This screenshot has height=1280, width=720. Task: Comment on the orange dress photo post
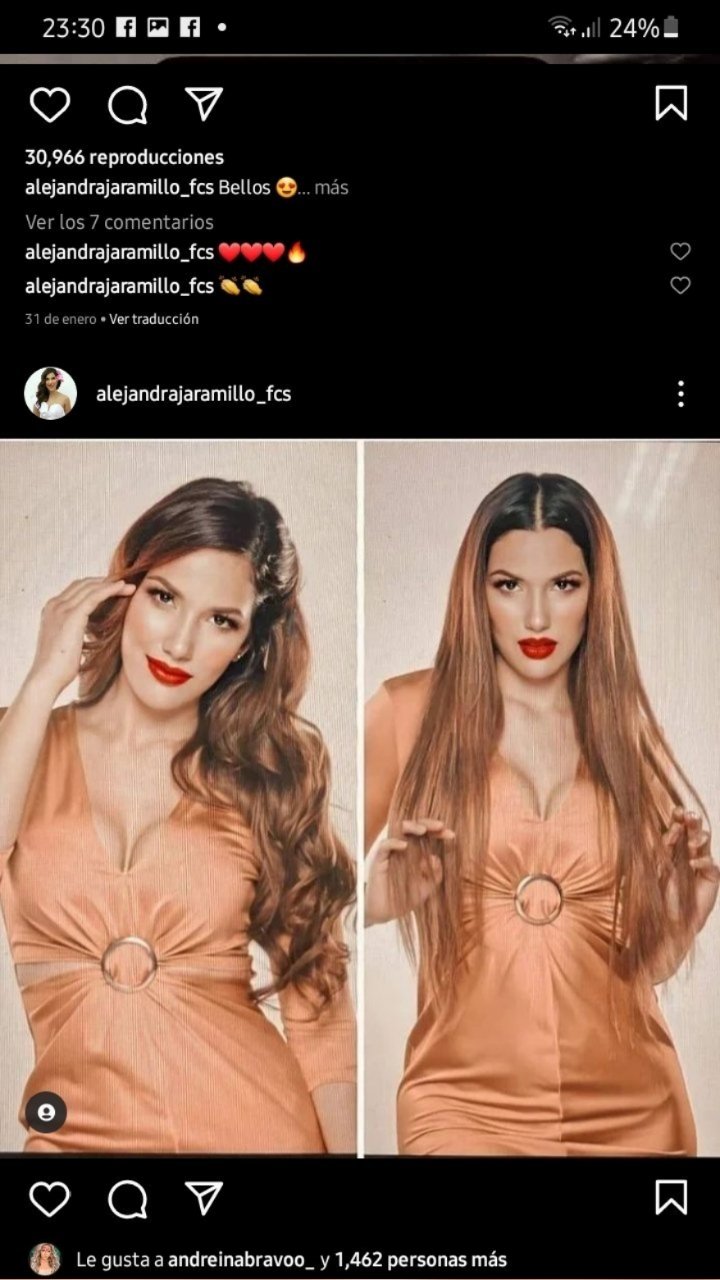point(127,1198)
